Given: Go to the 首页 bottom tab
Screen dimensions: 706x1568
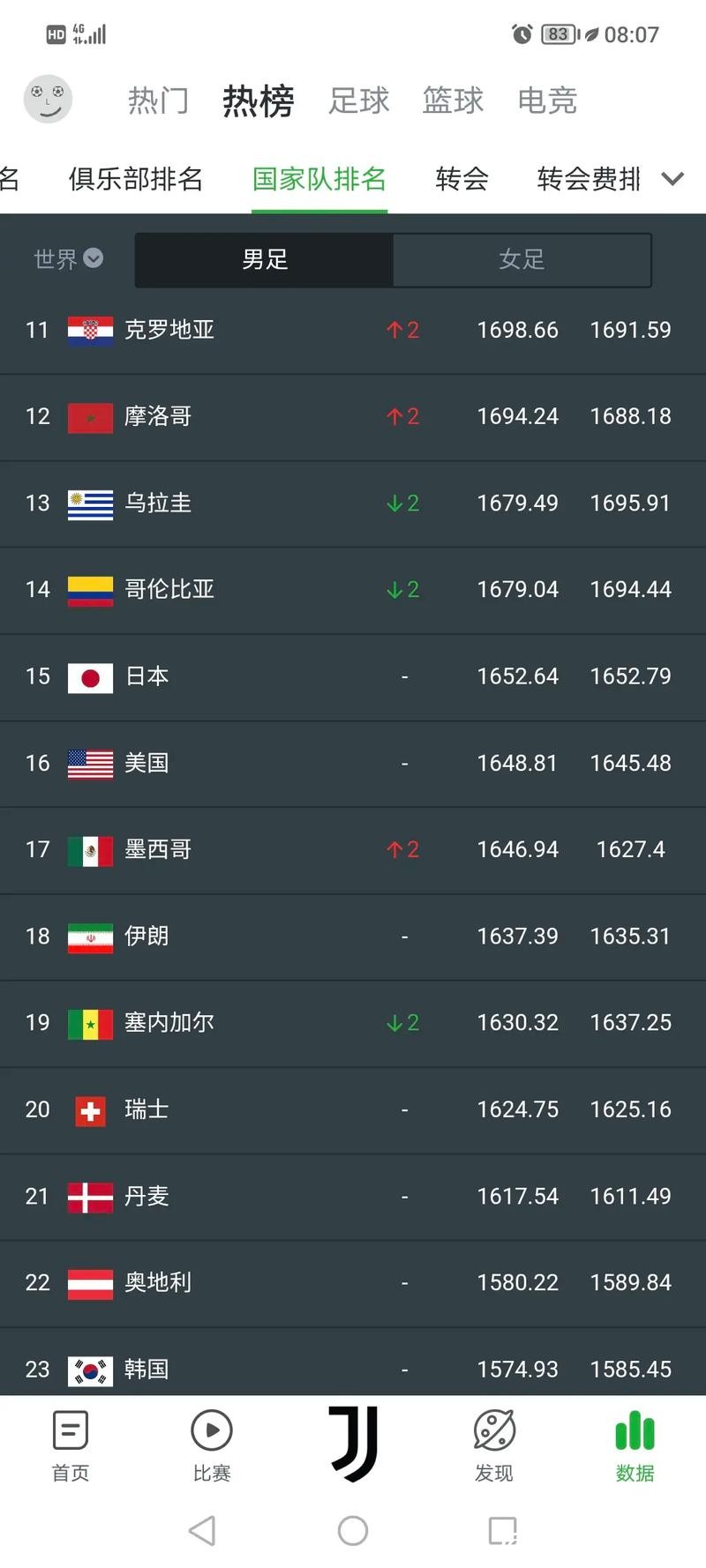Looking at the screenshot, I should (71, 1446).
